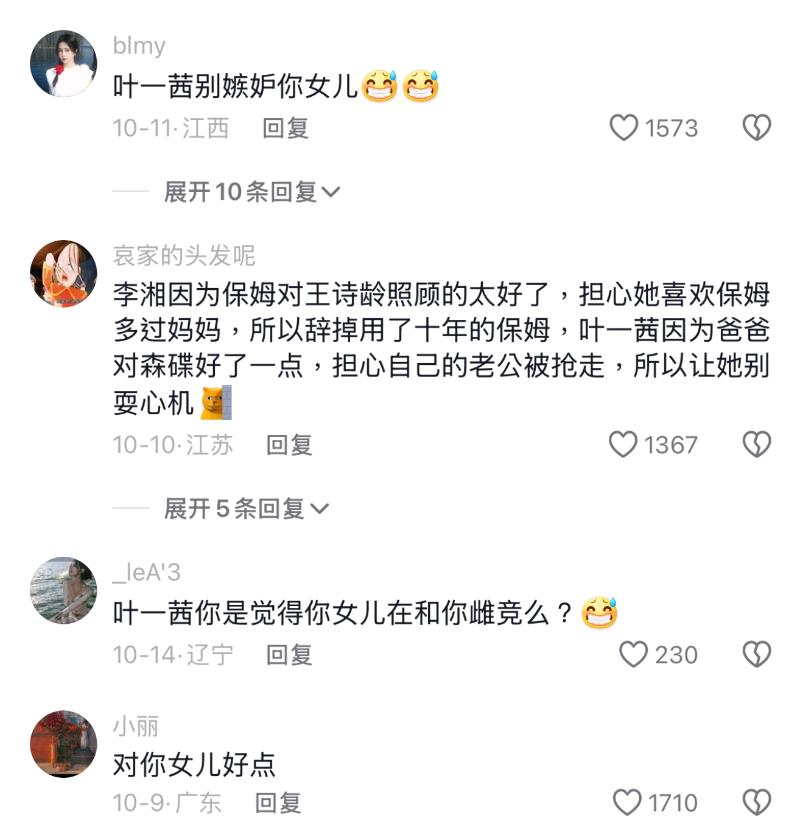Reply to 小丽's comment

tap(277, 802)
